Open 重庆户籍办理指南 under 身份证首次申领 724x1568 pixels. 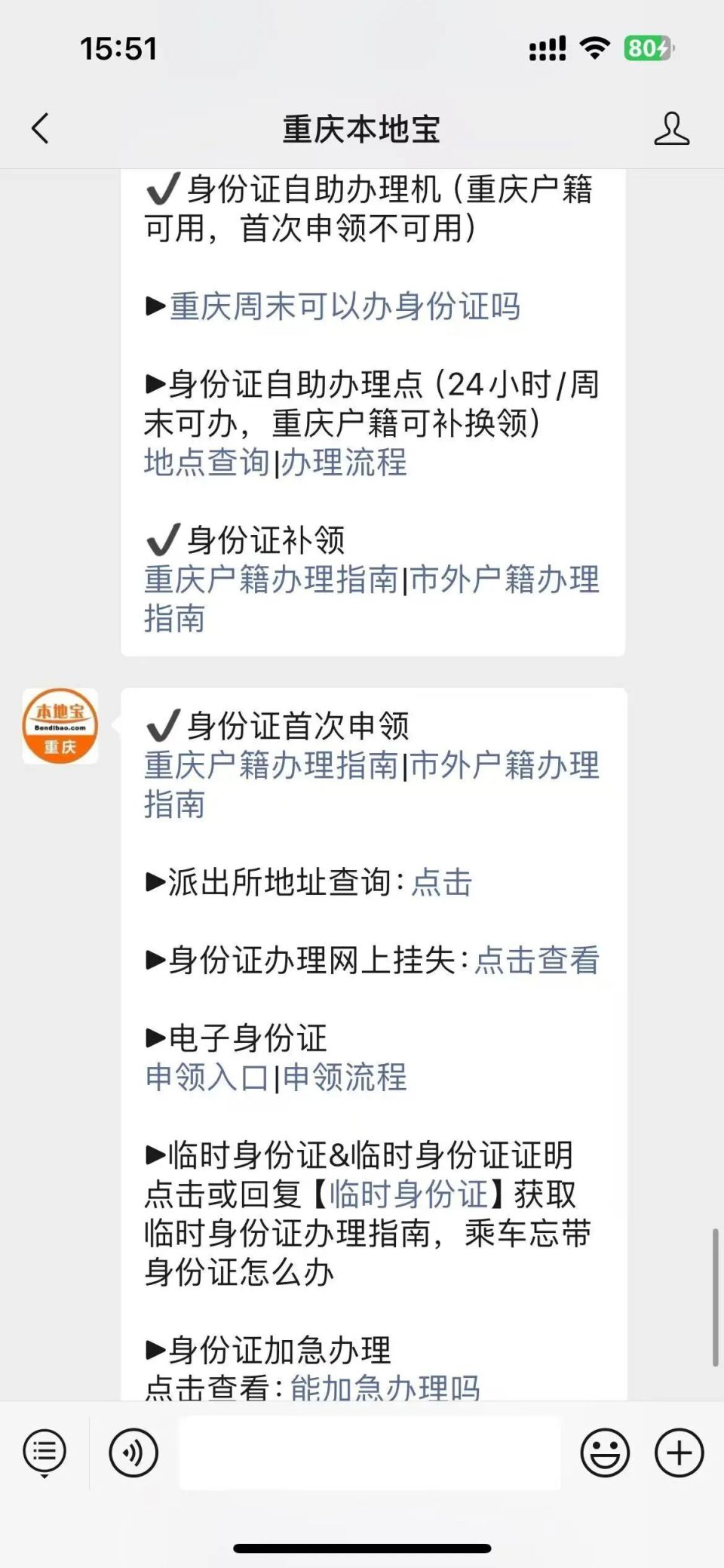[x=271, y=767]
